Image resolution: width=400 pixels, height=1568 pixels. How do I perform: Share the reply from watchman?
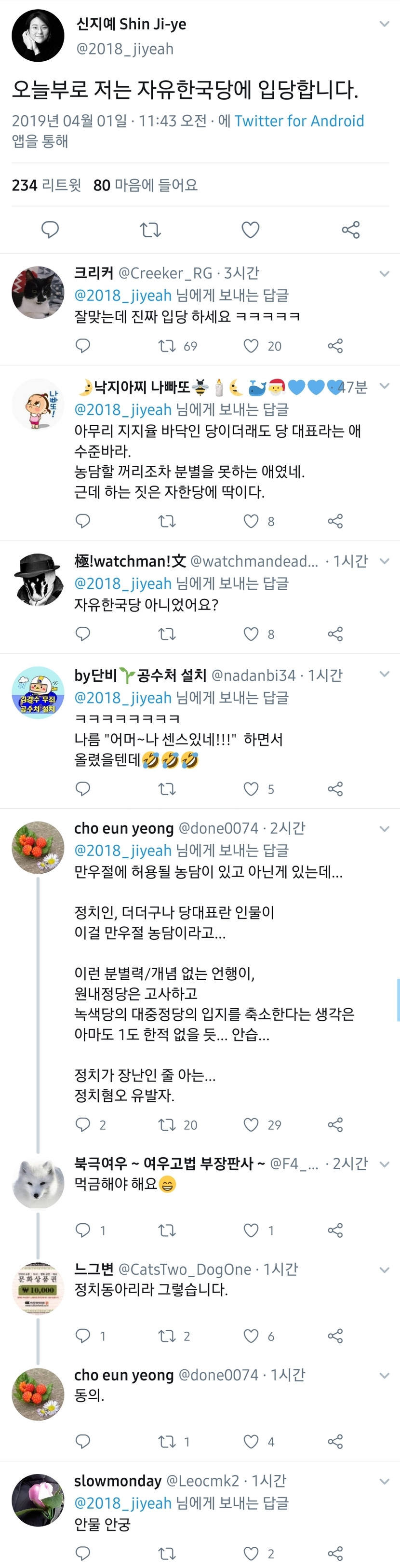(335, 634)
